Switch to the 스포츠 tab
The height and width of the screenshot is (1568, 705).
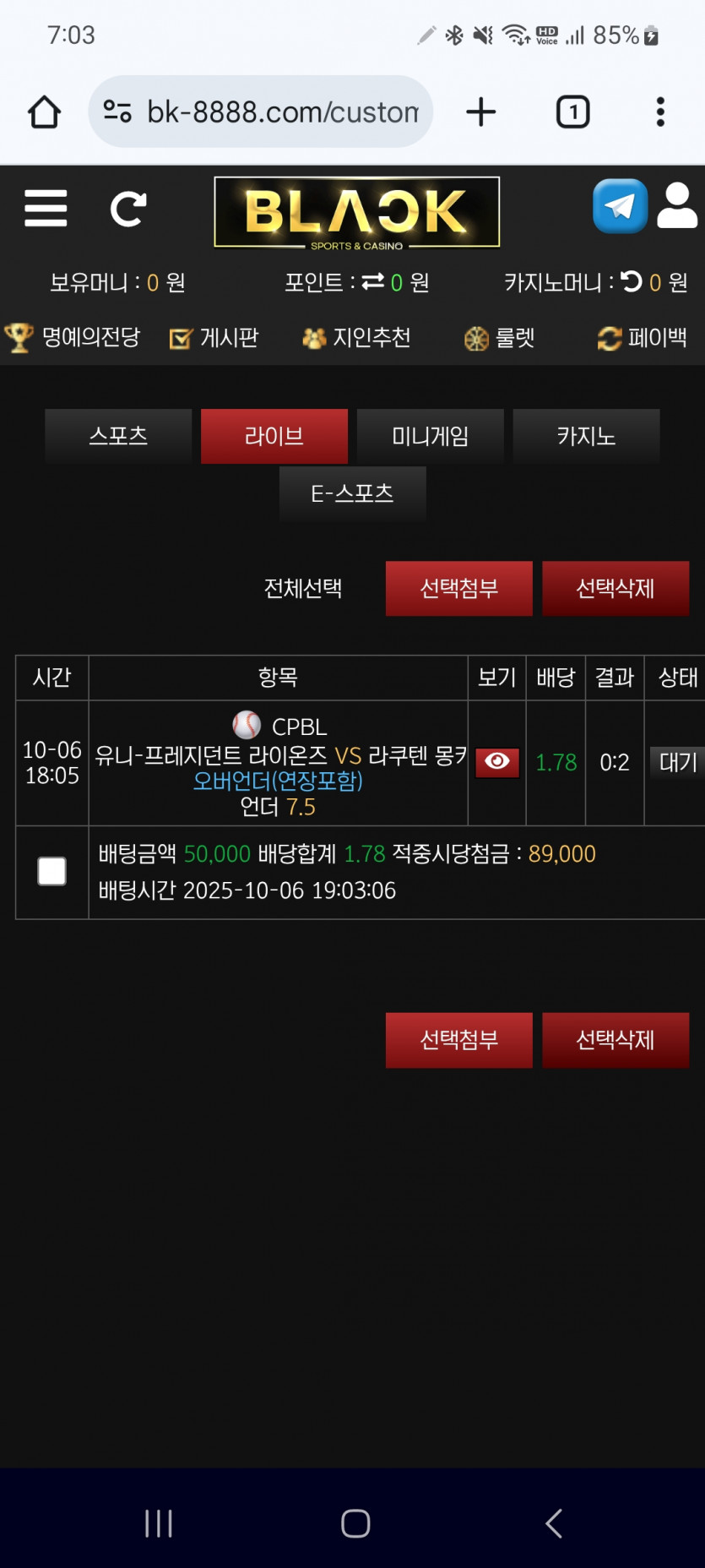118,436
